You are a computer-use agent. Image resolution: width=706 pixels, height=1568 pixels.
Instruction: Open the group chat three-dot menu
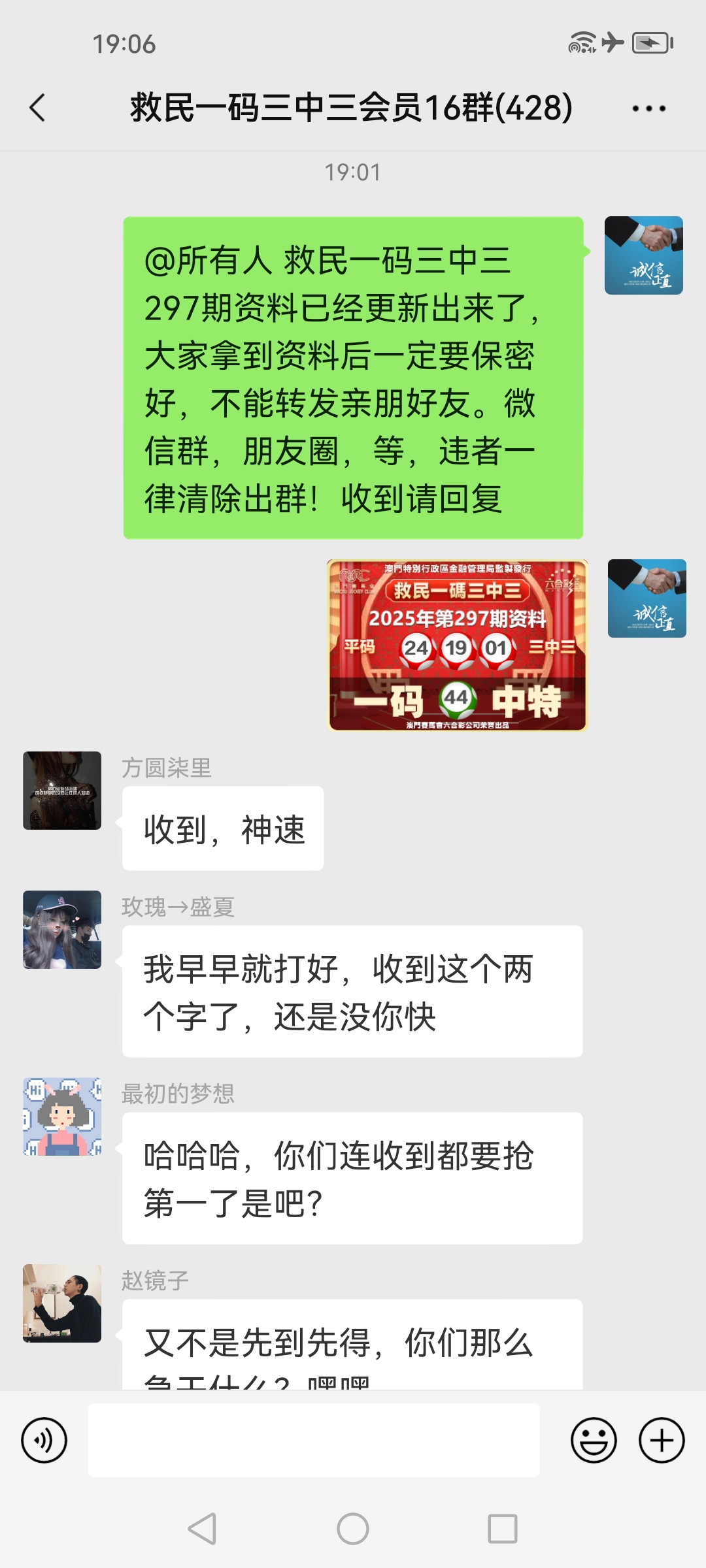[x=648, y=108]
